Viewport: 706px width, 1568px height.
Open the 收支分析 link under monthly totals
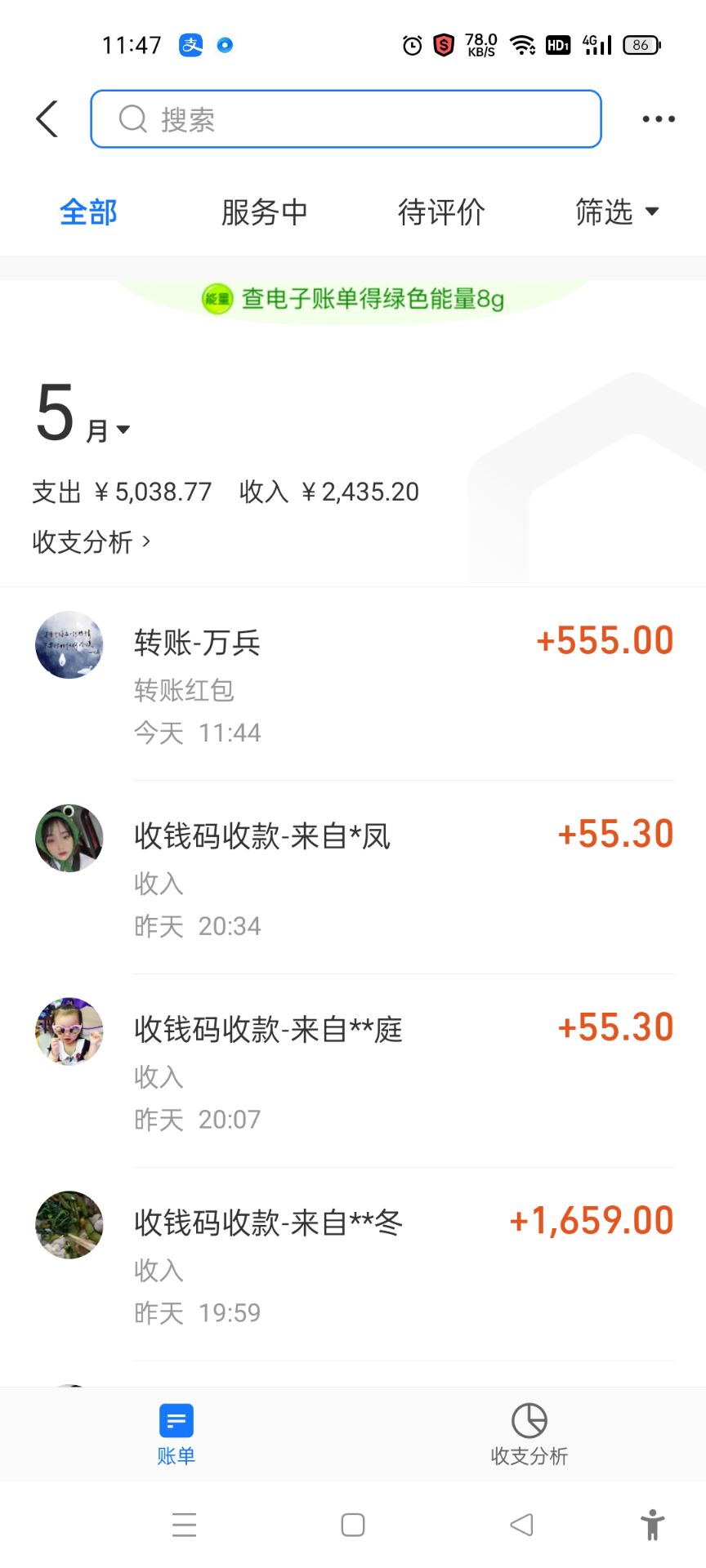click(x=92, y=541)
